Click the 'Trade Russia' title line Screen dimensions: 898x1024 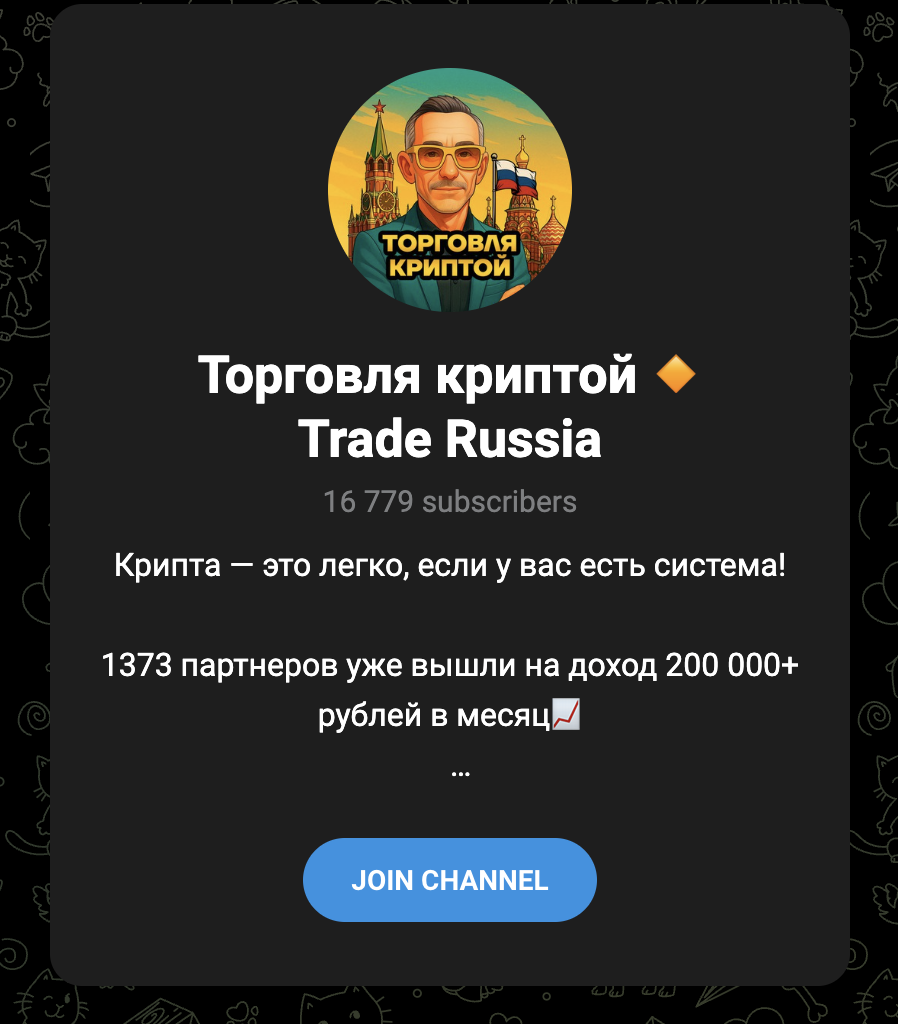point(449,437)
